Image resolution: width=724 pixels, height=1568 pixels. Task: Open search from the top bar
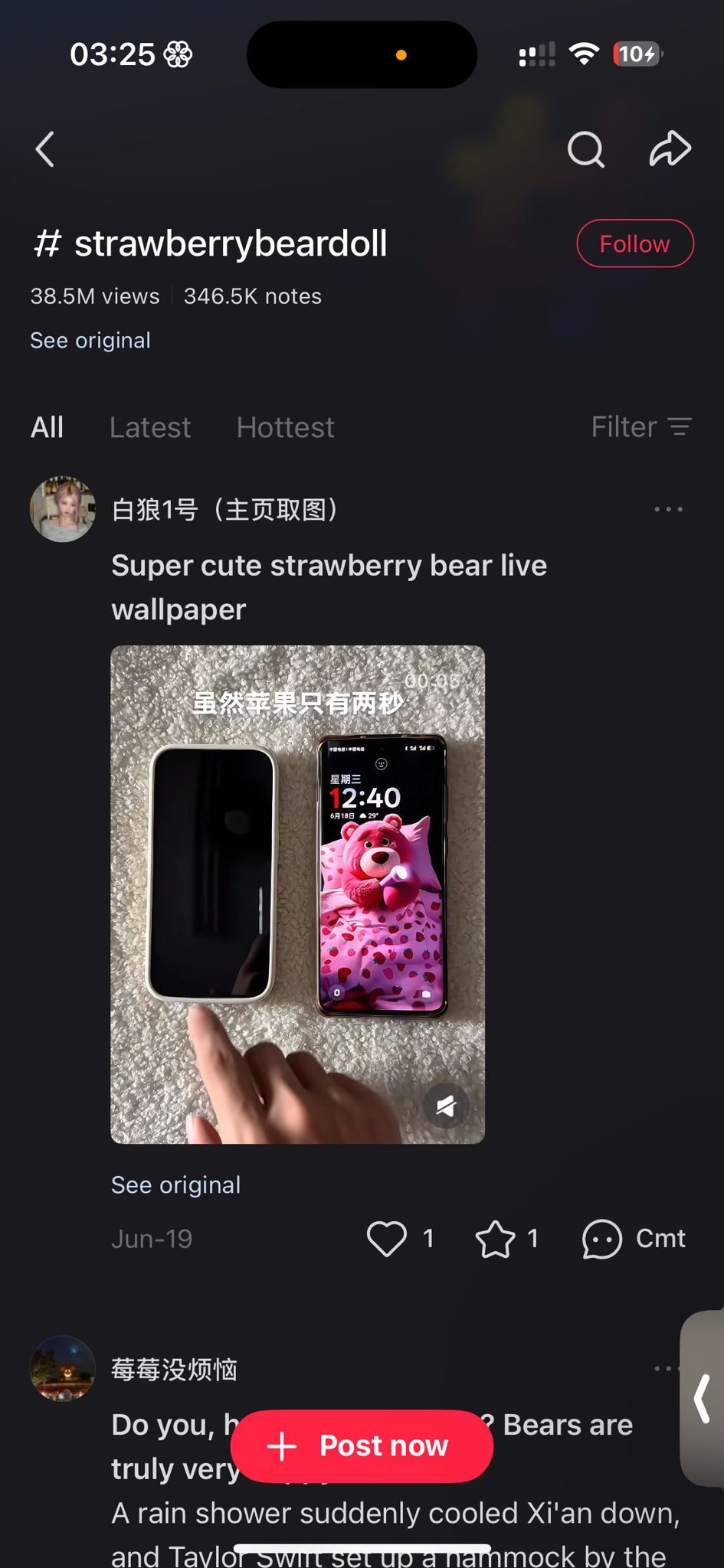586,149
